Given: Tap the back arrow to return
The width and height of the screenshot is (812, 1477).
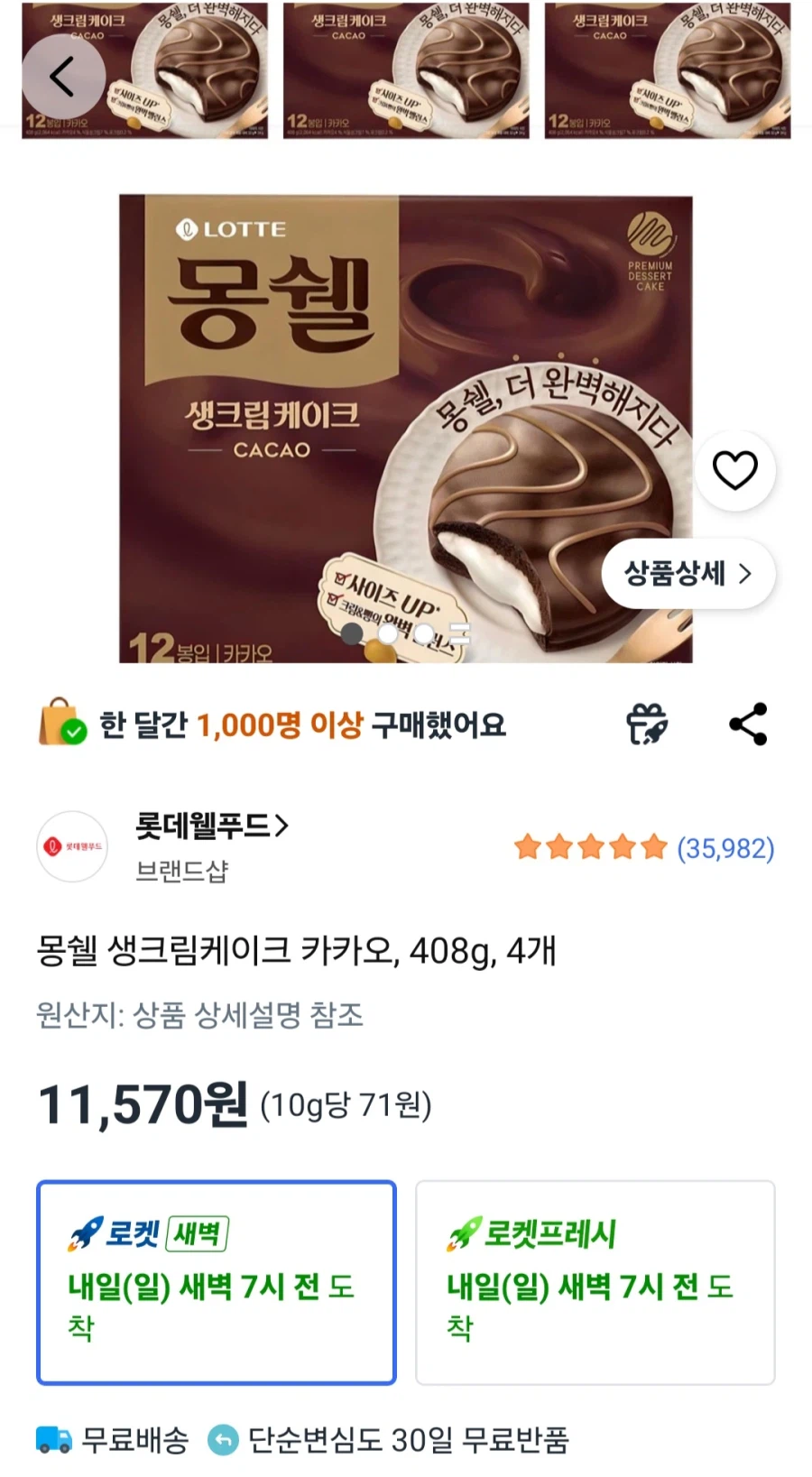Looking at the screenshot, I should [x=62, y=76].
